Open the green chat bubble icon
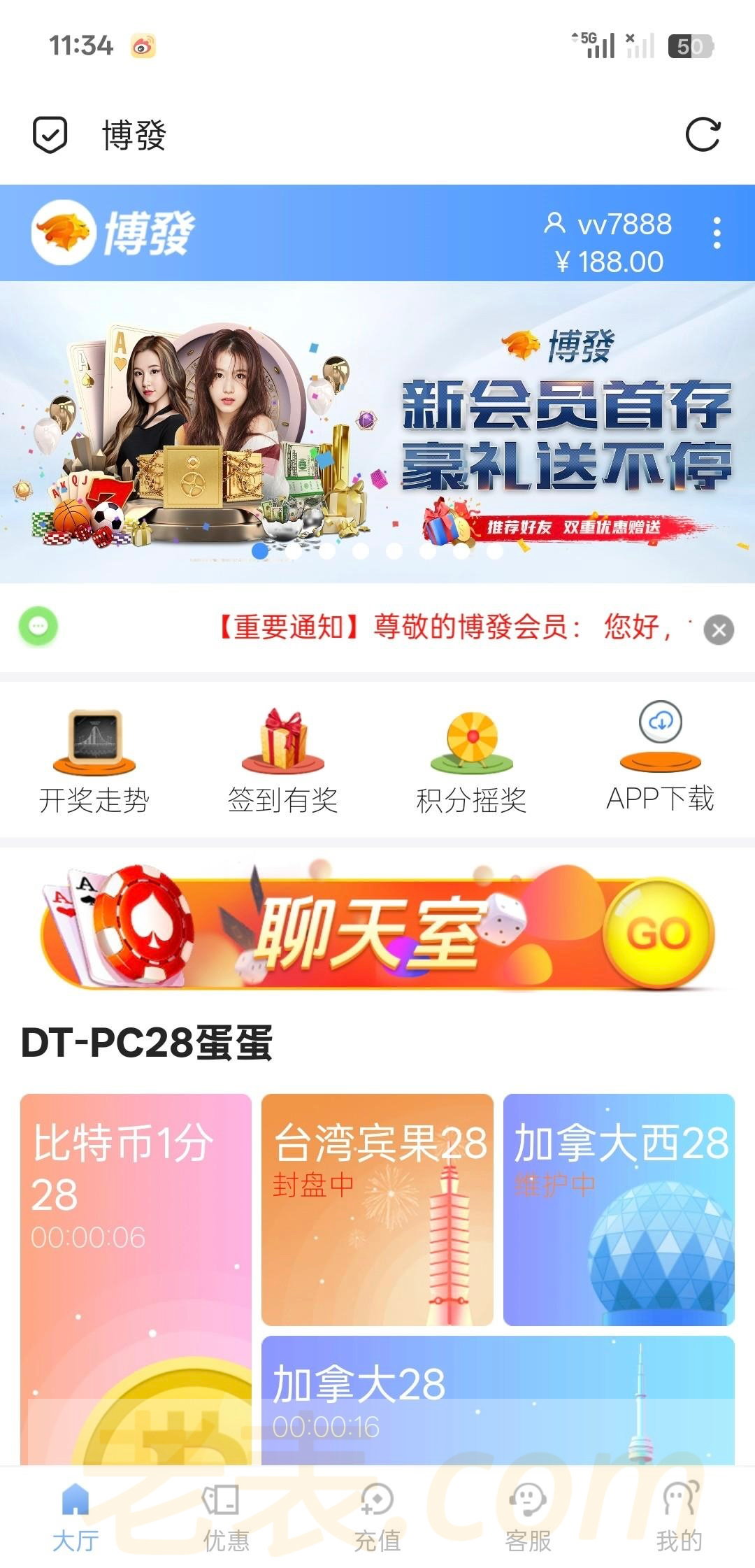 coord(38,626)
